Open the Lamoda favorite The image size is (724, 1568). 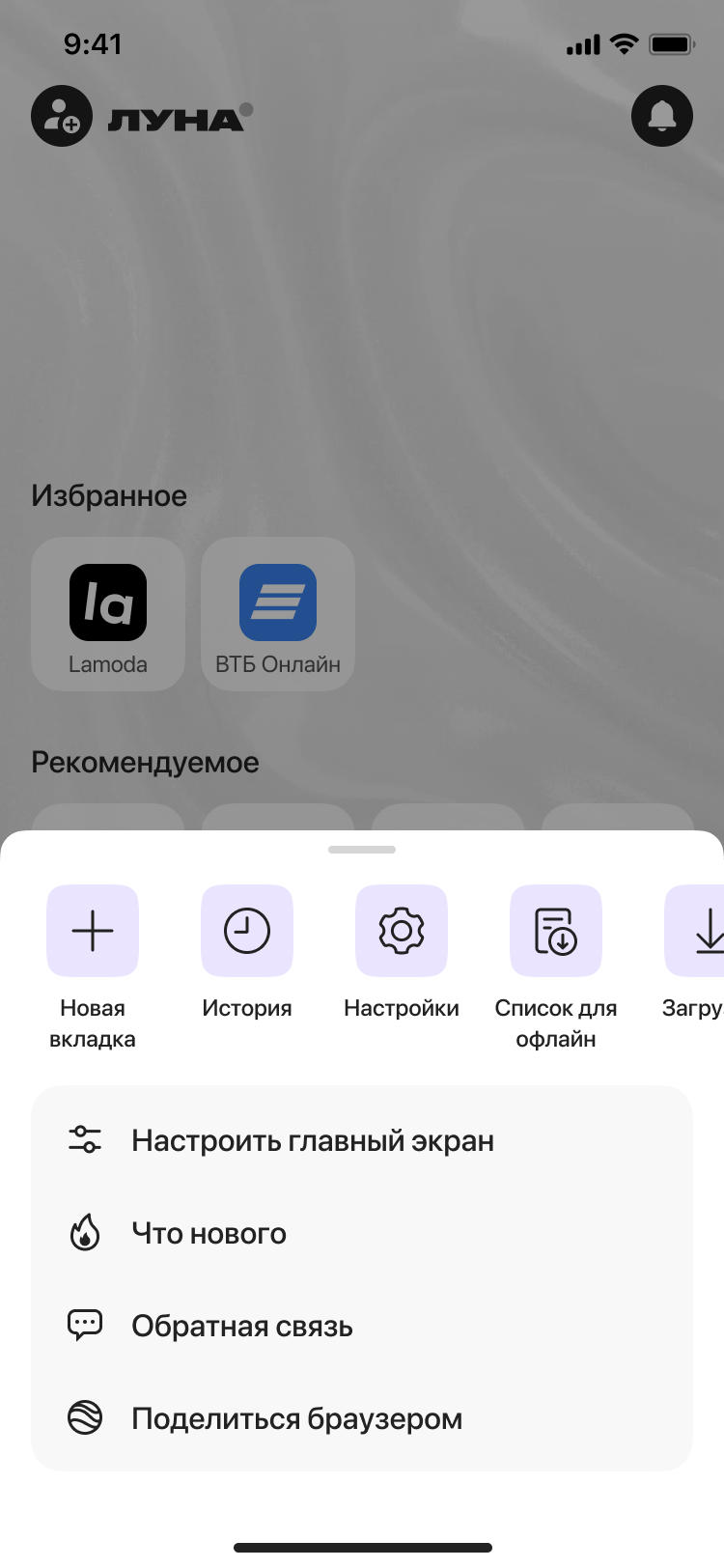pyautogui.click(x=108, y=614)
